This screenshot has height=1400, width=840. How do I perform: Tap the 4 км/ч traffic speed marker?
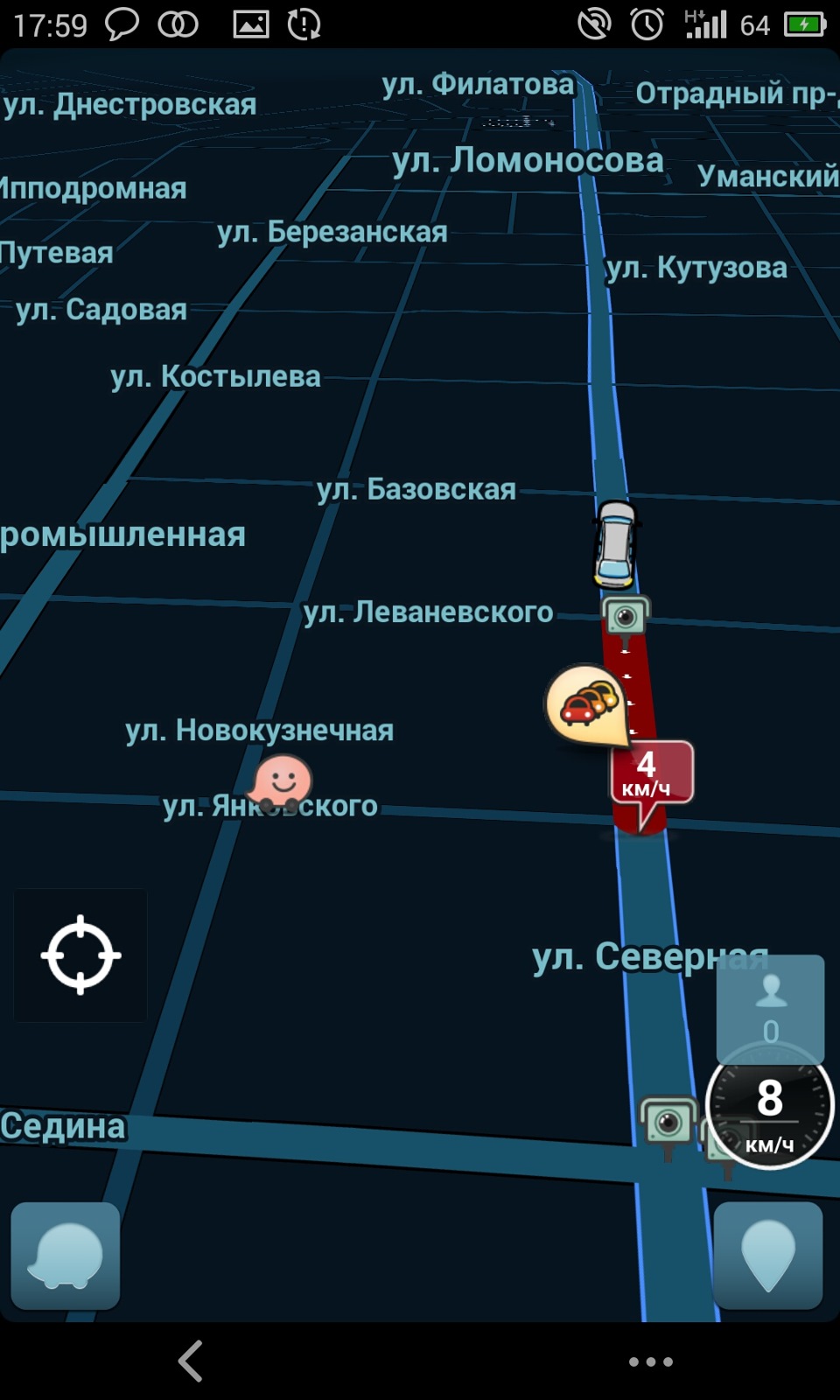point(650,773)
